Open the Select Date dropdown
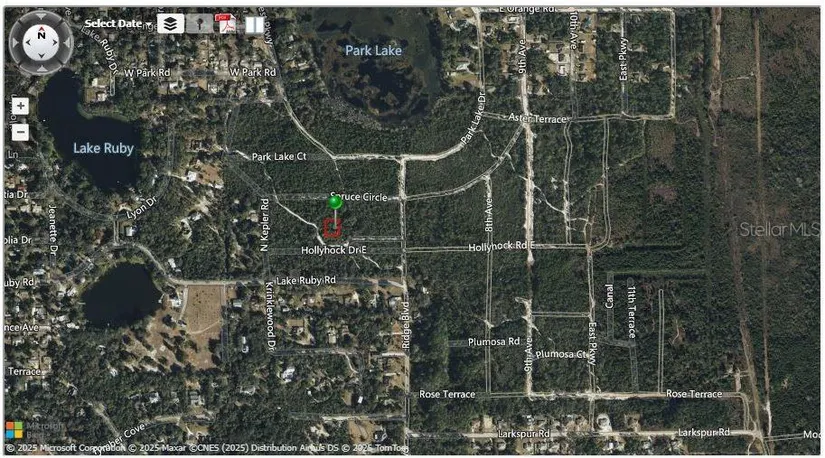Image resolution: width=825 pixels, height=458 pixels. pos(118,23)
